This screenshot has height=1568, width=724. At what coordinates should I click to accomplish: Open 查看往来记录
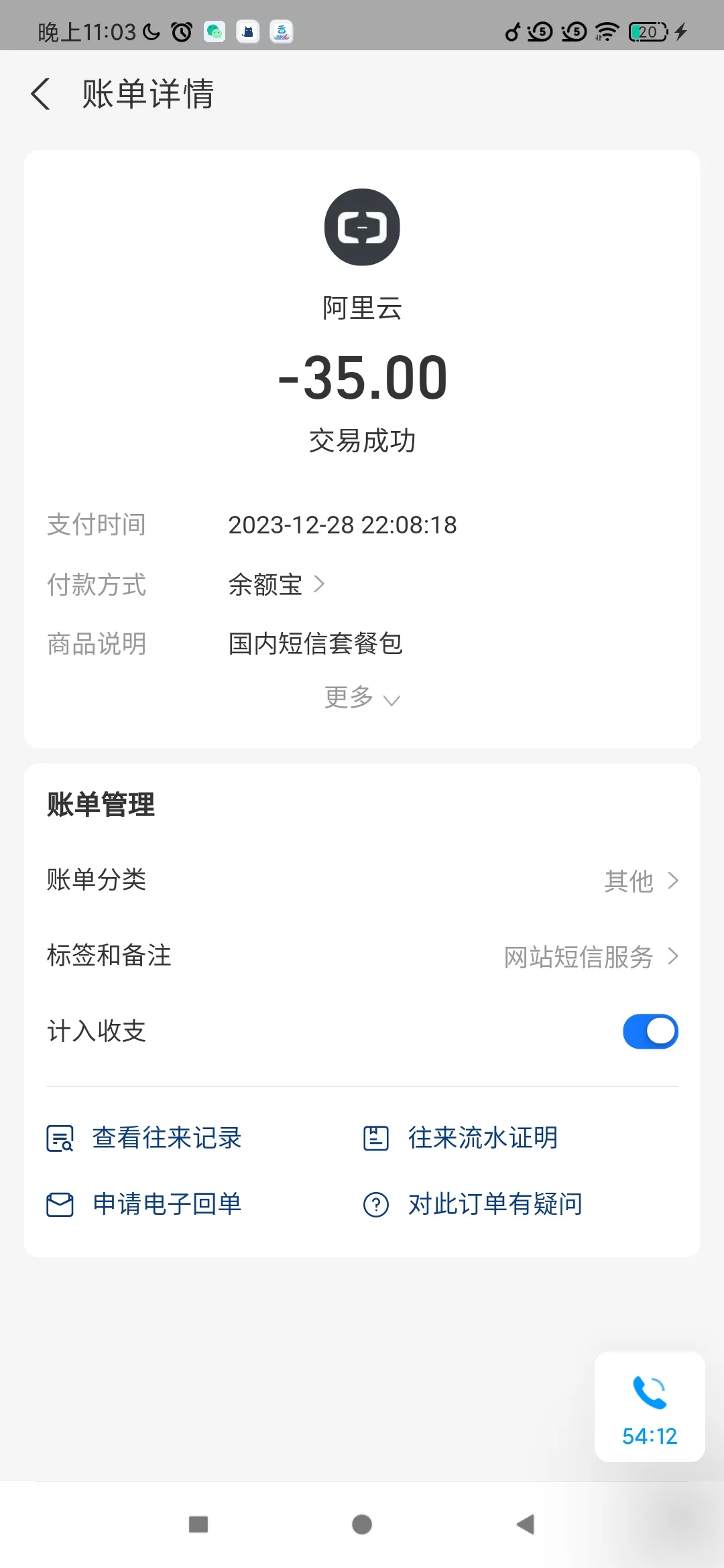167,1137
